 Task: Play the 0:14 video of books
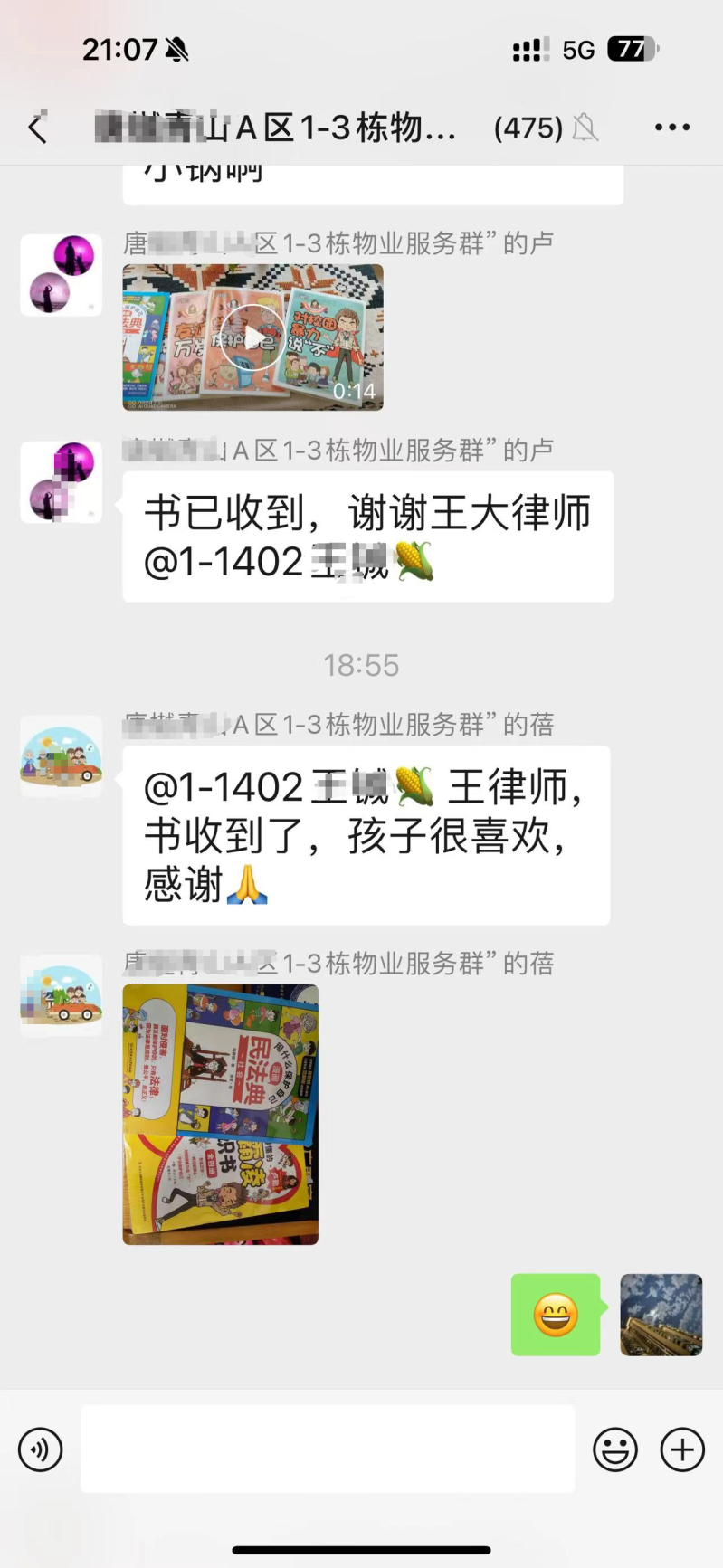tap(252, 337)
